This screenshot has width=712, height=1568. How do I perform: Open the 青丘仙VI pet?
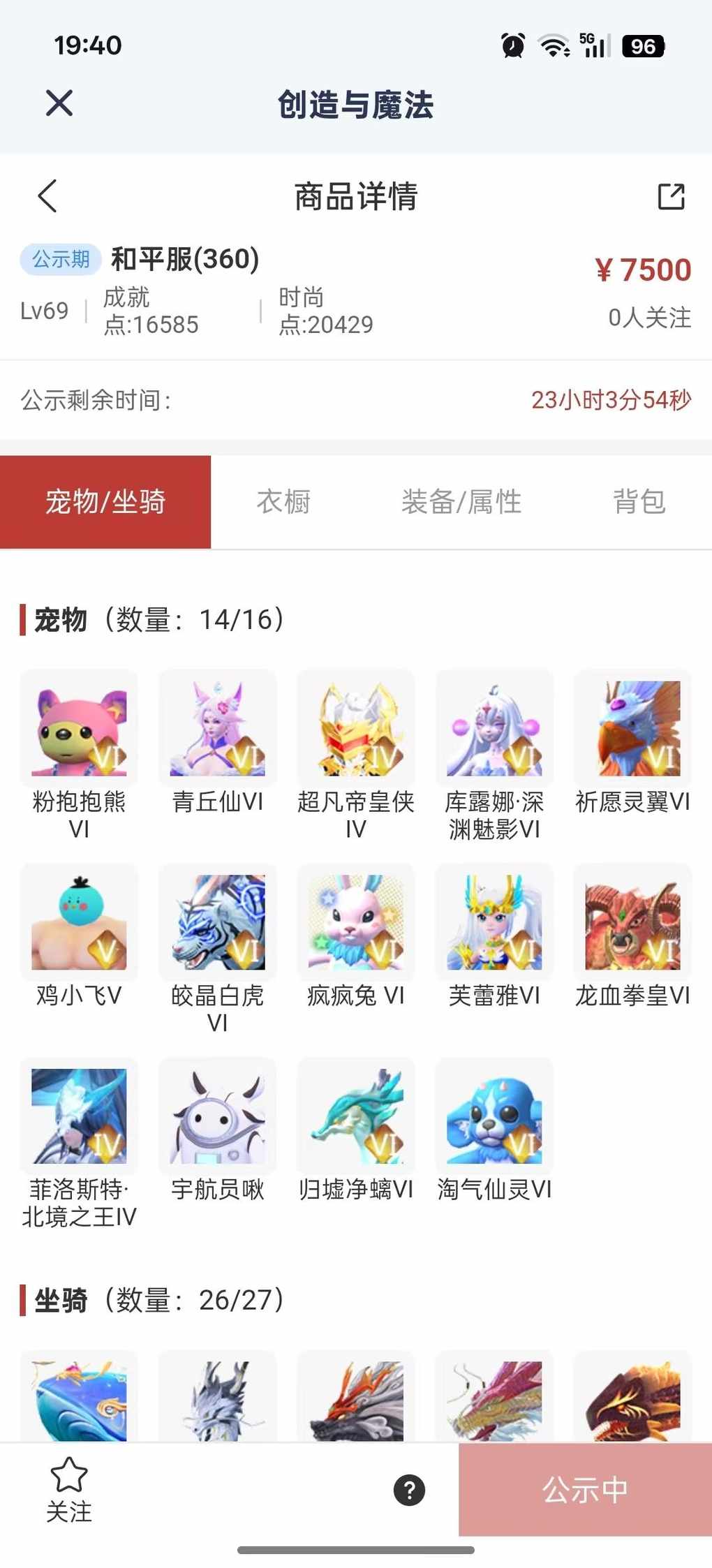tap(218, 728)
